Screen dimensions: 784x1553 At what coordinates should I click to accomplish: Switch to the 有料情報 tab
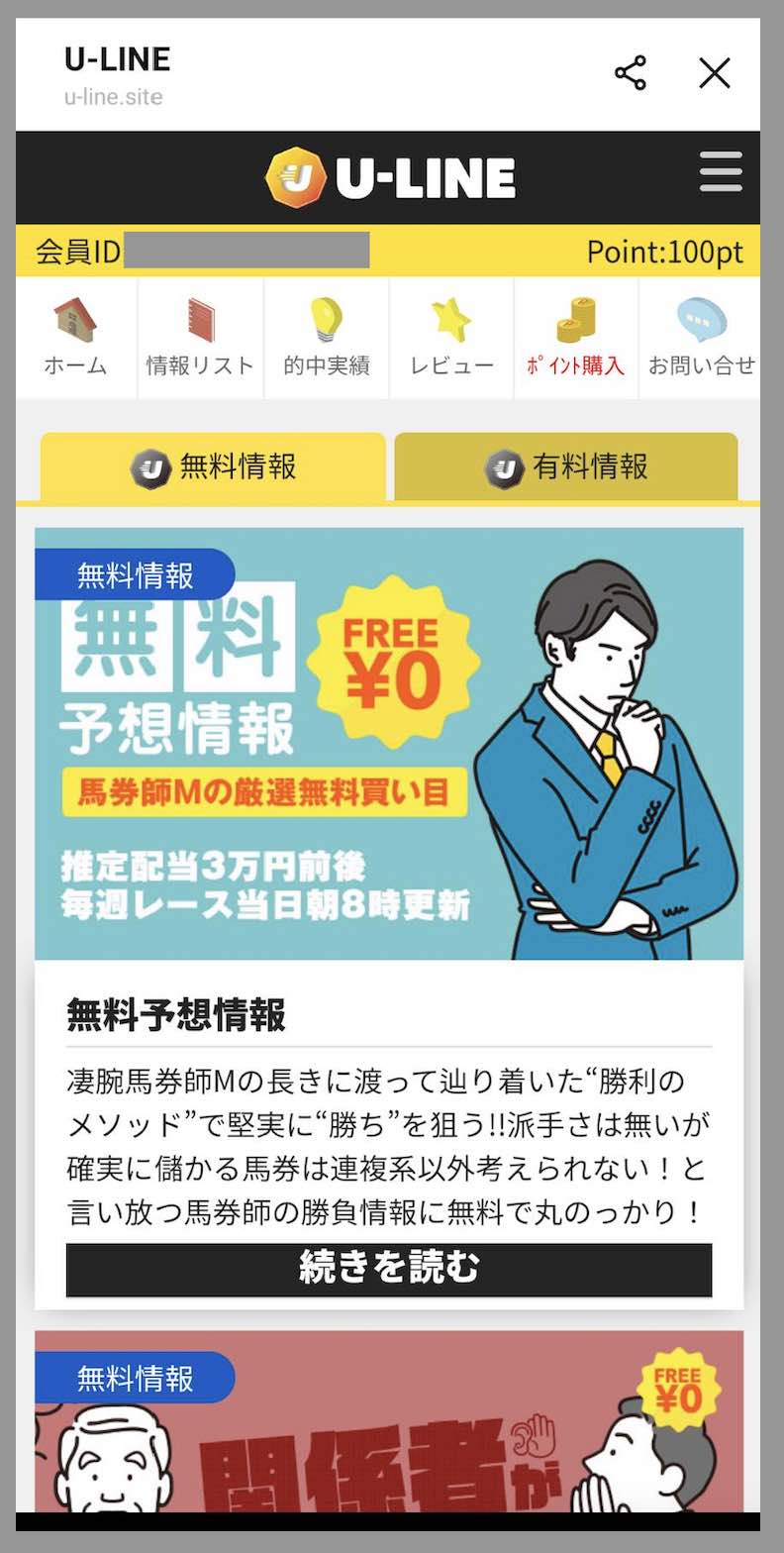click(566, 466)
